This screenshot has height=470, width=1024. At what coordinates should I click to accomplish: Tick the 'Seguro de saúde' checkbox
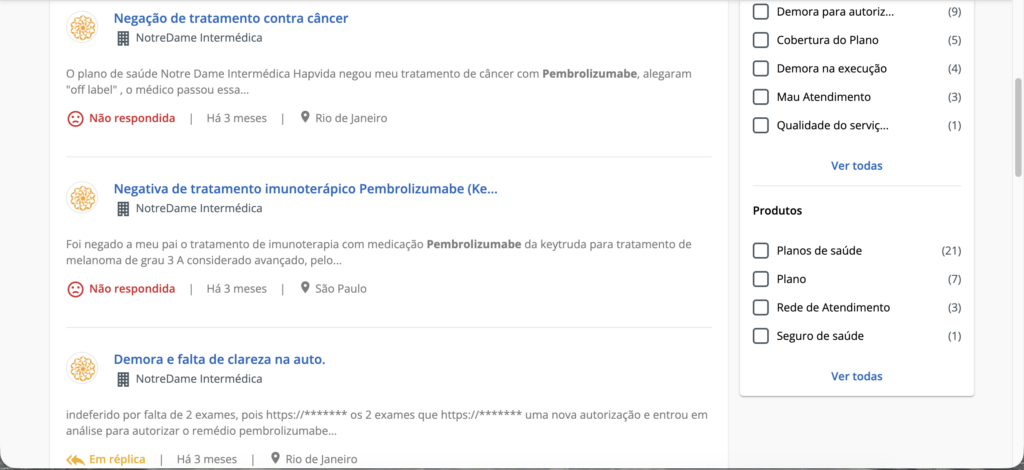761,336
